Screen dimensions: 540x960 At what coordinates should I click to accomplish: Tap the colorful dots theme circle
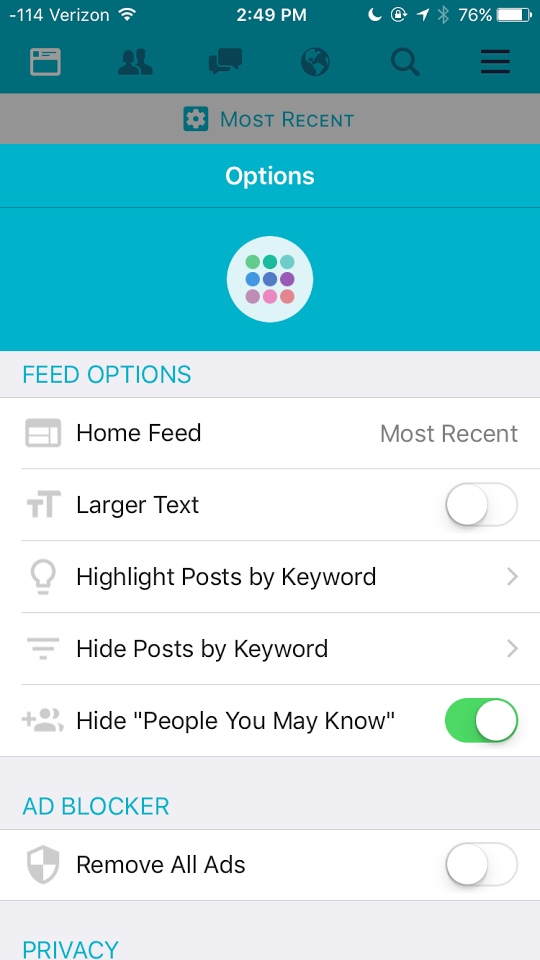[x=270, y=279]
